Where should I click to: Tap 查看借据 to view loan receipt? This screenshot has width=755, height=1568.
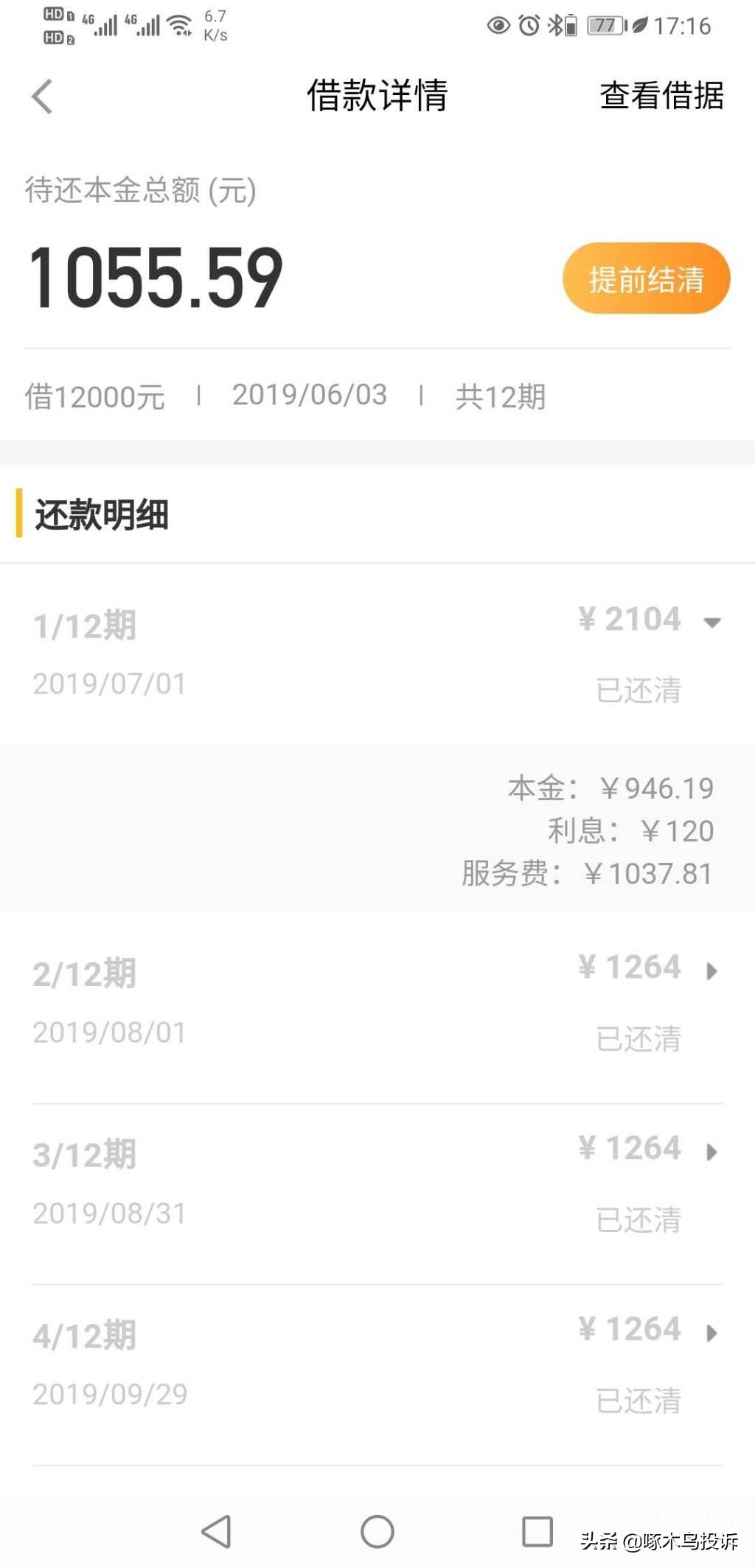pyautogui.click(x=661, y=96)
